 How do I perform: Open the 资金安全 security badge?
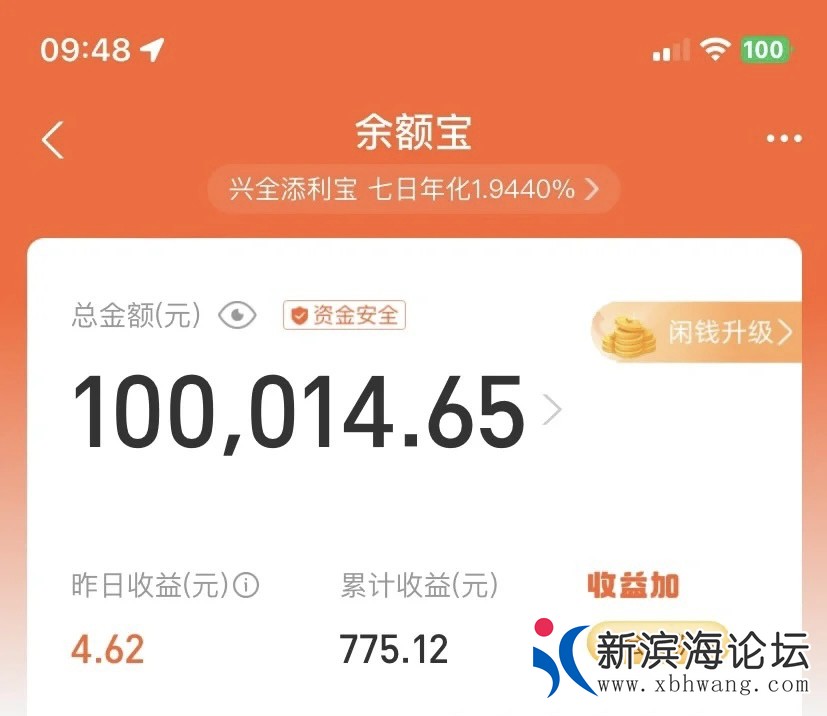(344, 316)
